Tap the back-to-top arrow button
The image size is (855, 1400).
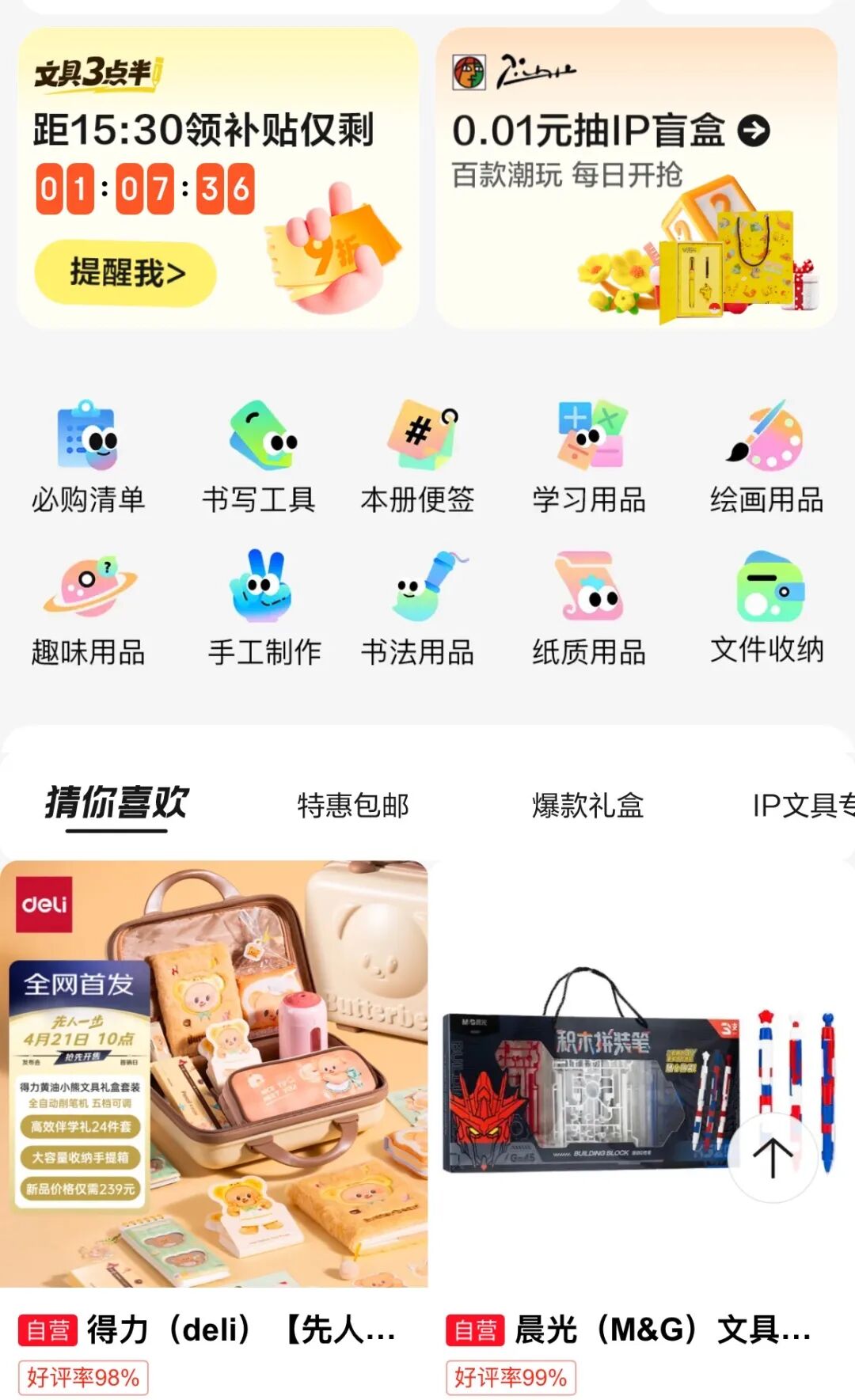[773, 1157]
